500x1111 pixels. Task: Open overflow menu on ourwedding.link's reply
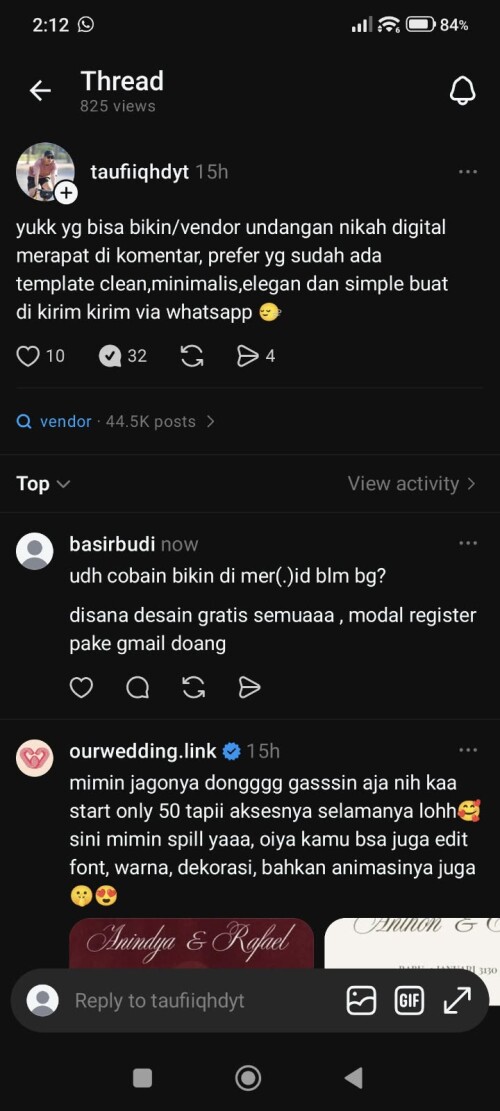pos(467,750)
